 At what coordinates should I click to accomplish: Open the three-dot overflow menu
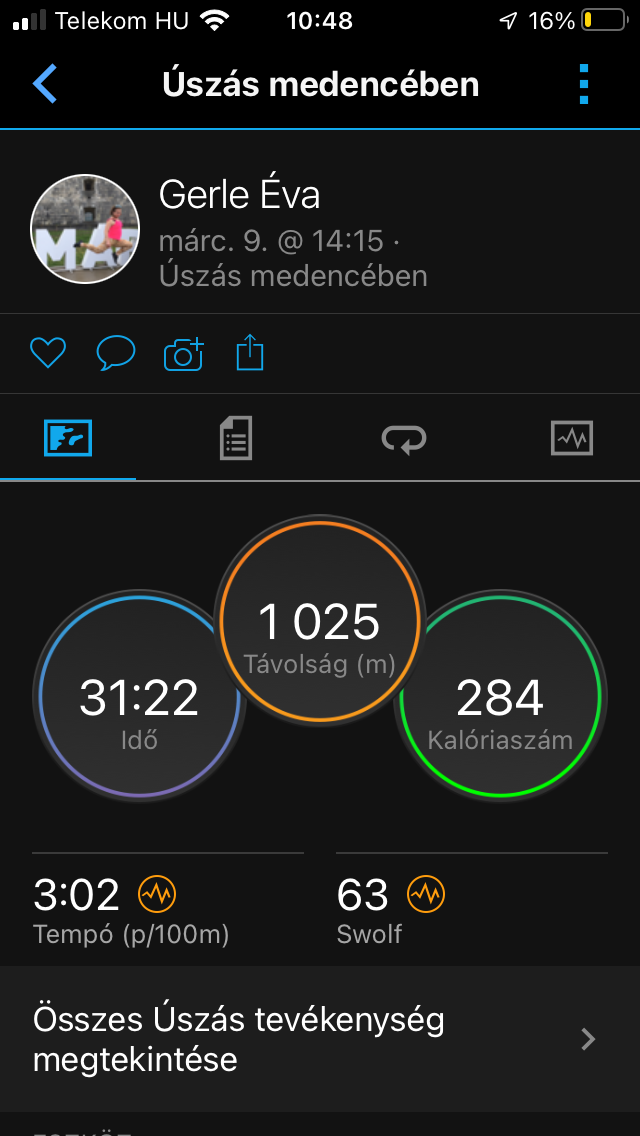[585, 84]
